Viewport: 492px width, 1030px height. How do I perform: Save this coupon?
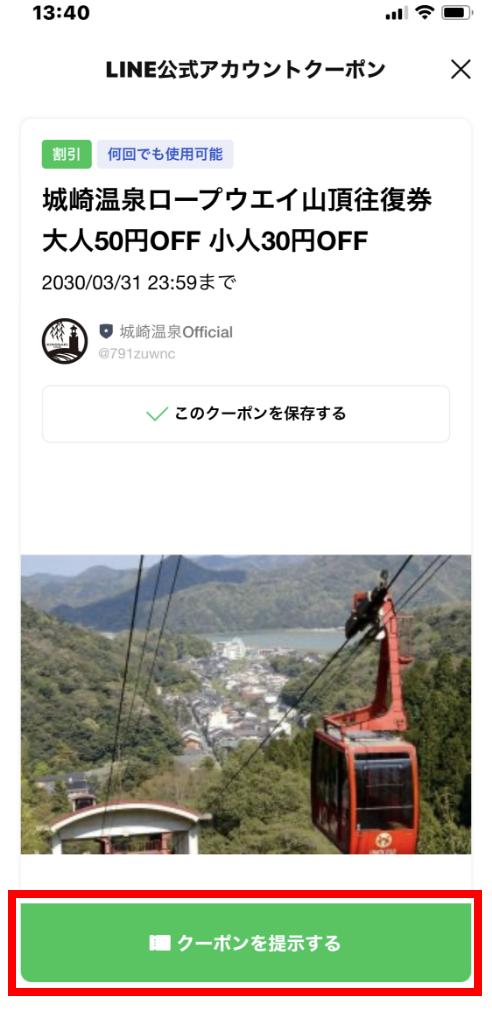click(x=246, y=414)
